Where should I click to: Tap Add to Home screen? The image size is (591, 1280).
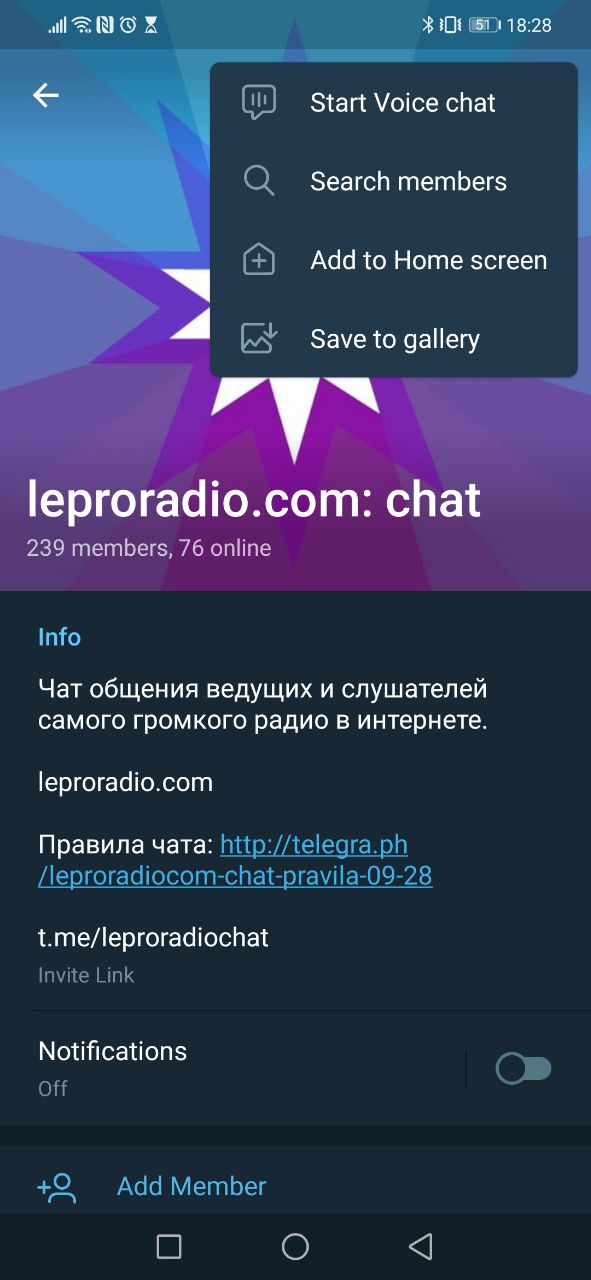point(394,260)
